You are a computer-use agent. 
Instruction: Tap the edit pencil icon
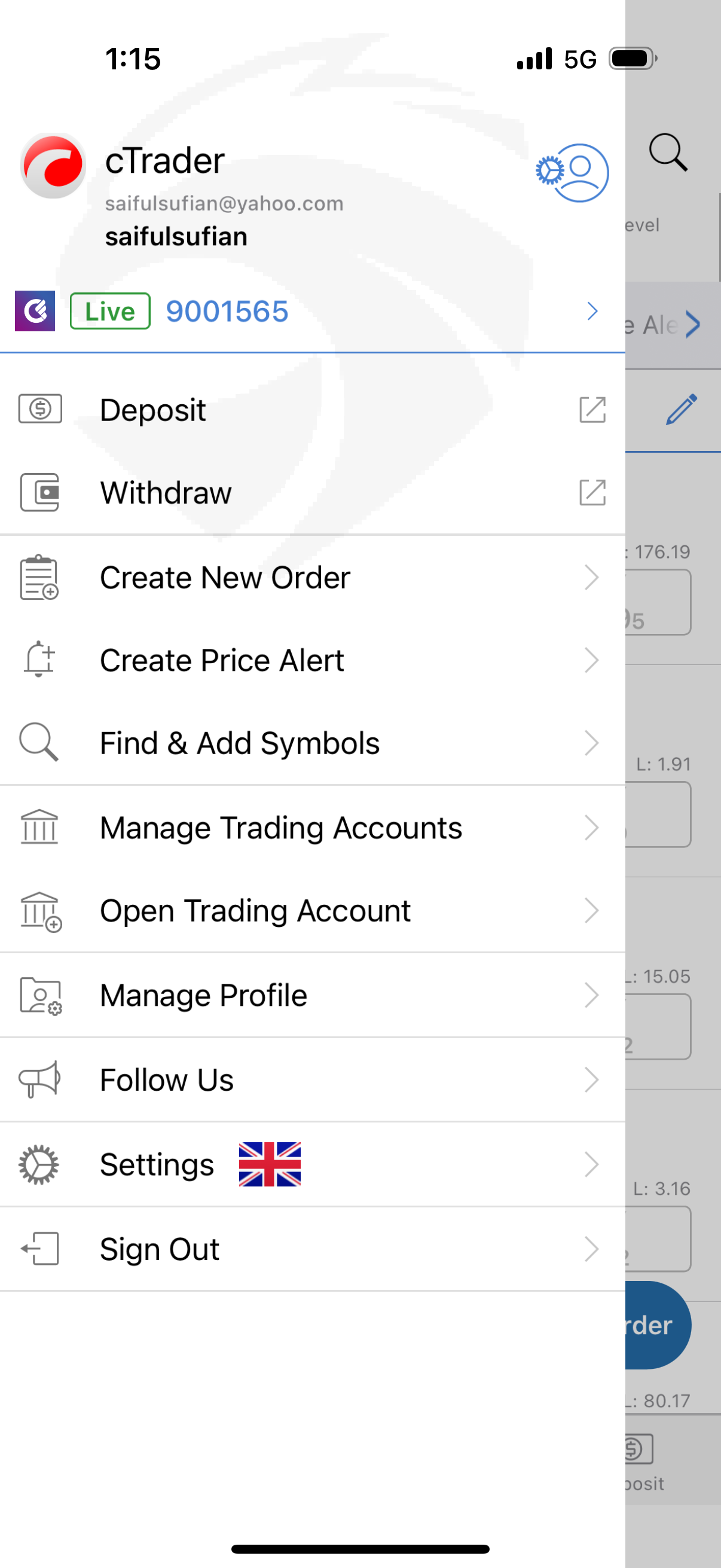tap(682, 408)
